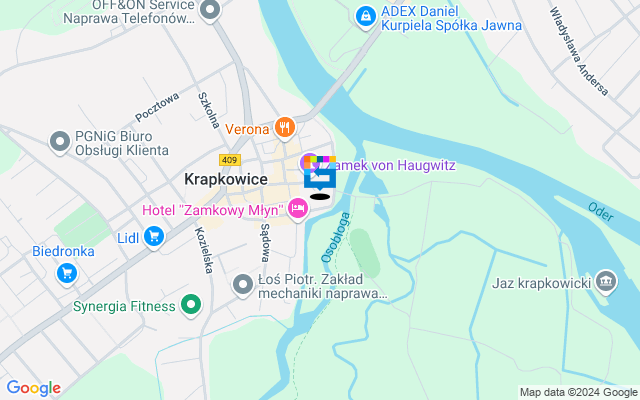Screen dimensions: 640x400
Task: Select the Hotel Zamkowy Młyn pin
Action: pos(297,209)
